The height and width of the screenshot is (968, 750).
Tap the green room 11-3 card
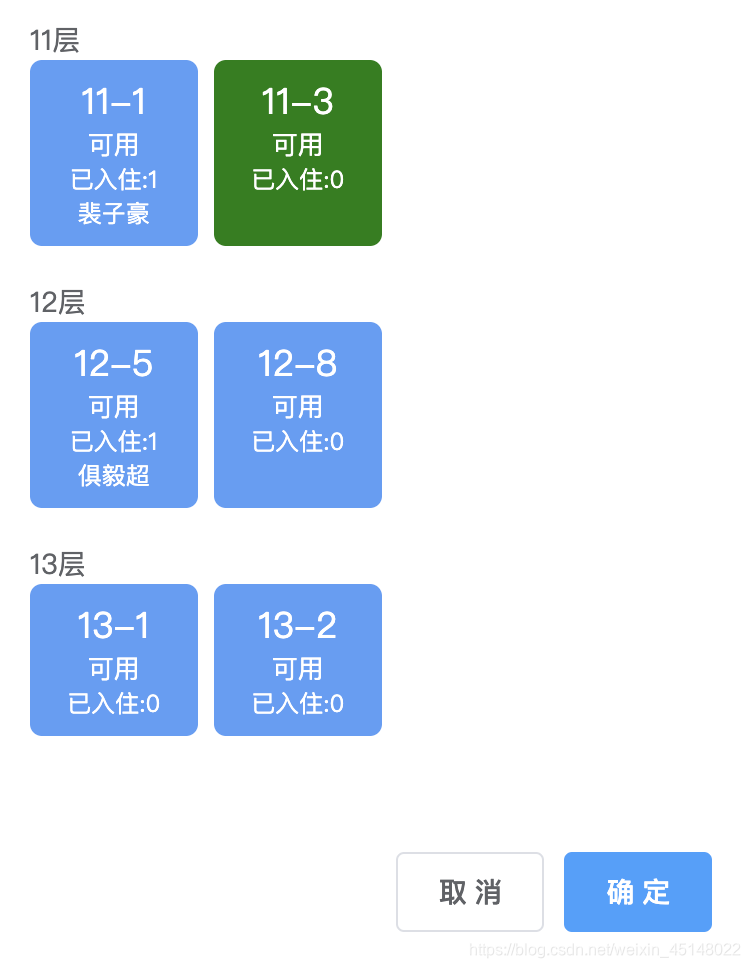point(298,153)
